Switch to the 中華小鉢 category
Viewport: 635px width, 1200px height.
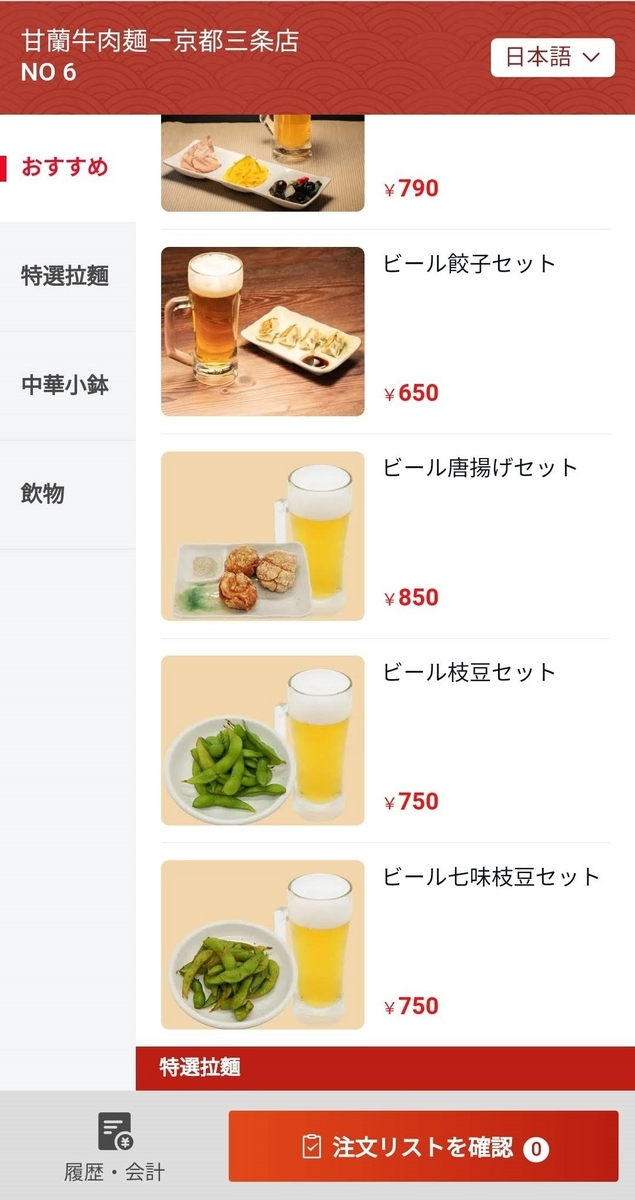pyautogui.click(x=66, y=386)
